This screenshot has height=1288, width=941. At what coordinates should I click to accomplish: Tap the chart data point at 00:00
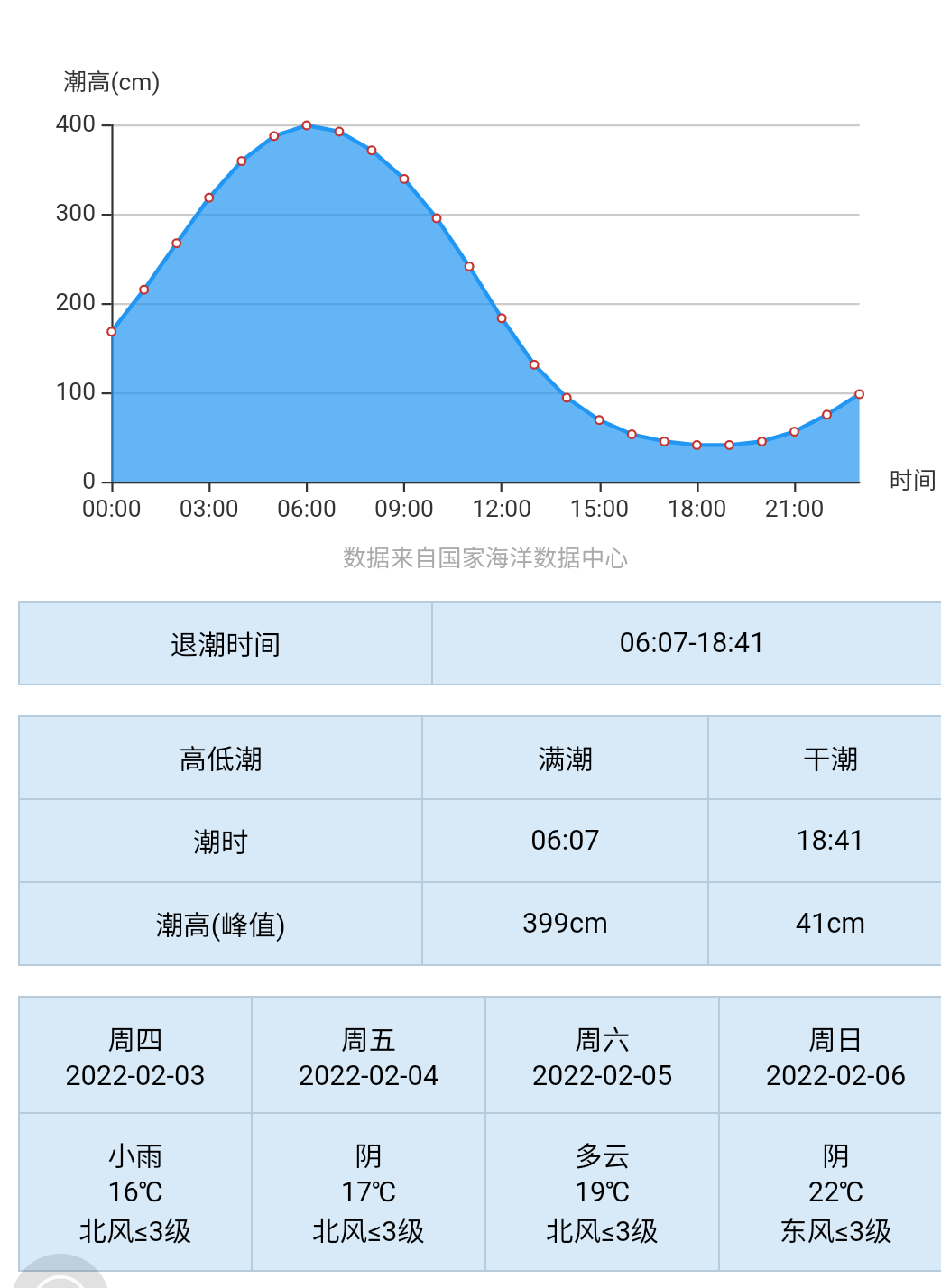pyautogui.click(x=112, y=332)
